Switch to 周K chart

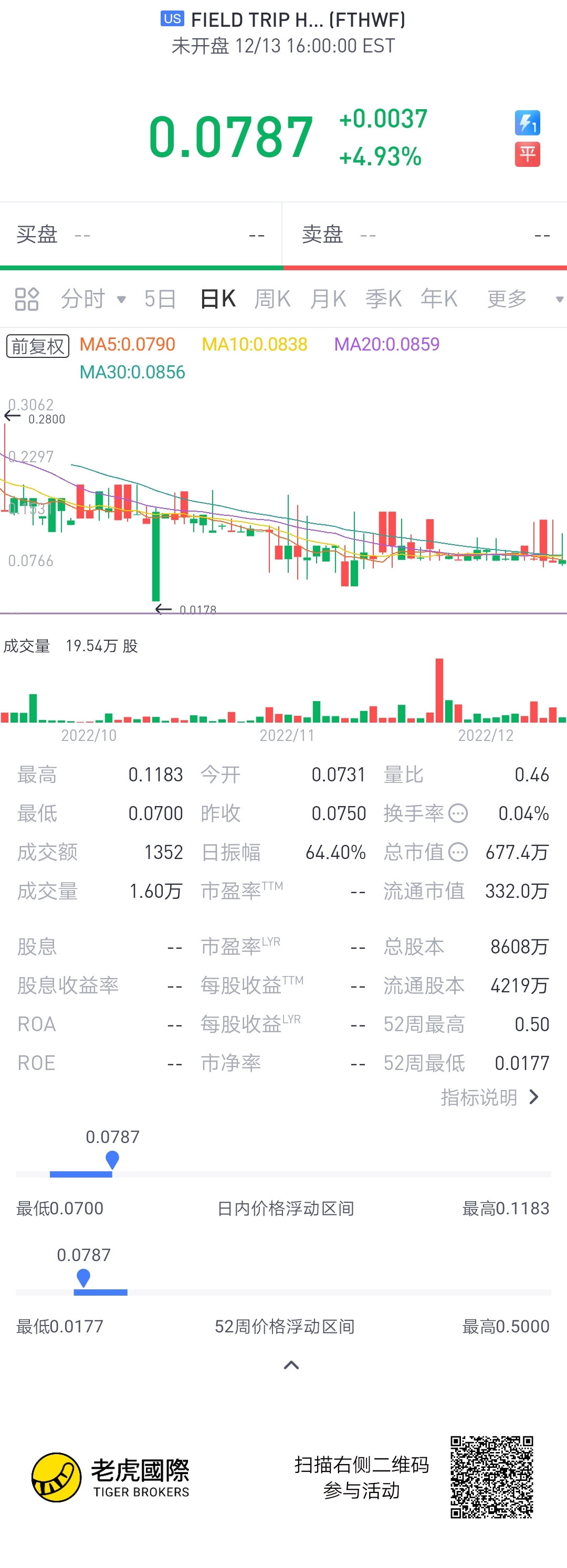coord(272,299)
